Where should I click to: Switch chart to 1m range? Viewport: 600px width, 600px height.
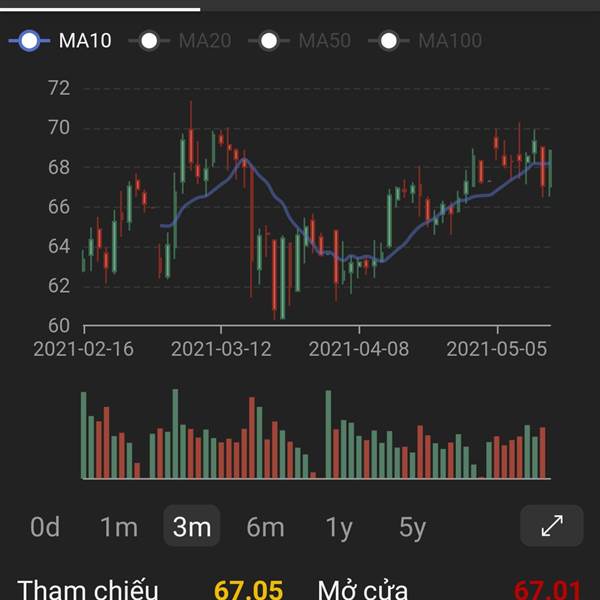(118, 527)
